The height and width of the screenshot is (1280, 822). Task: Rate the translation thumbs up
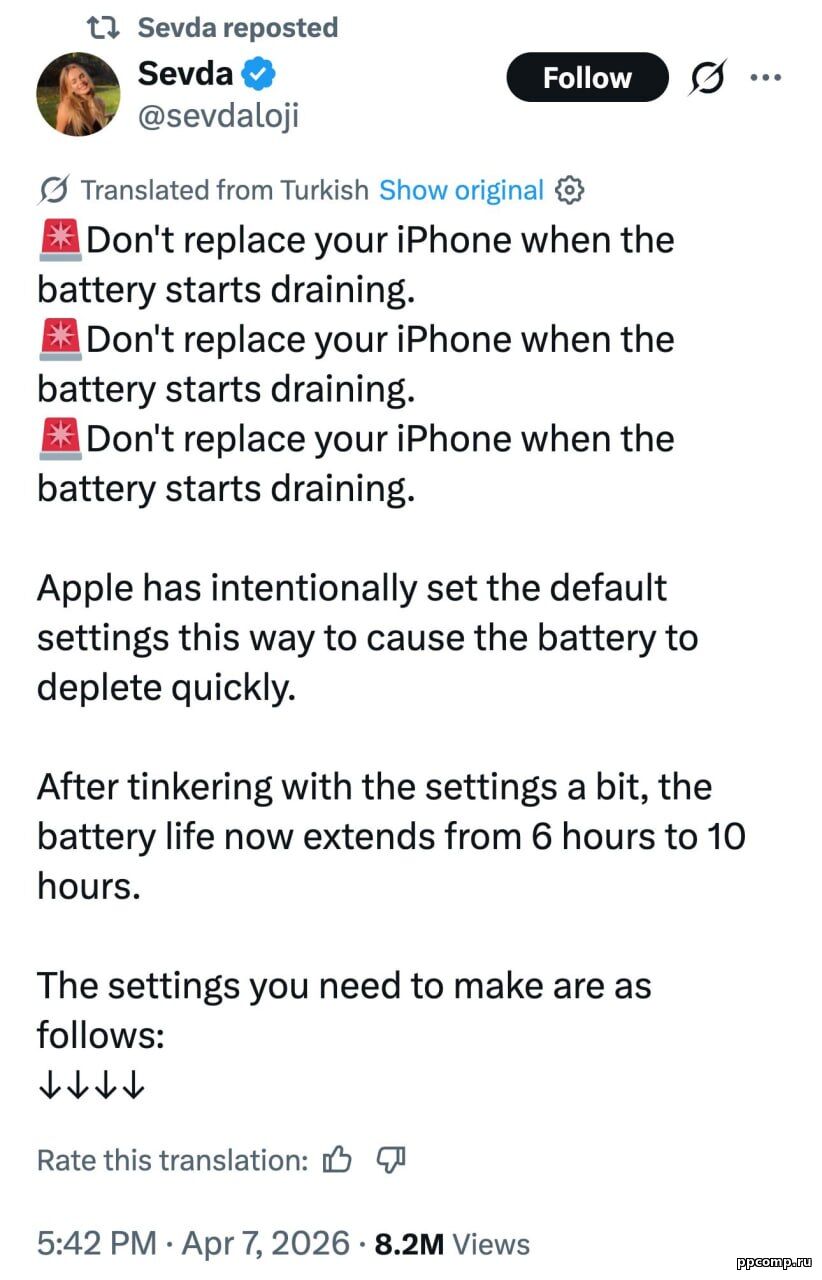pos(338,1161)
